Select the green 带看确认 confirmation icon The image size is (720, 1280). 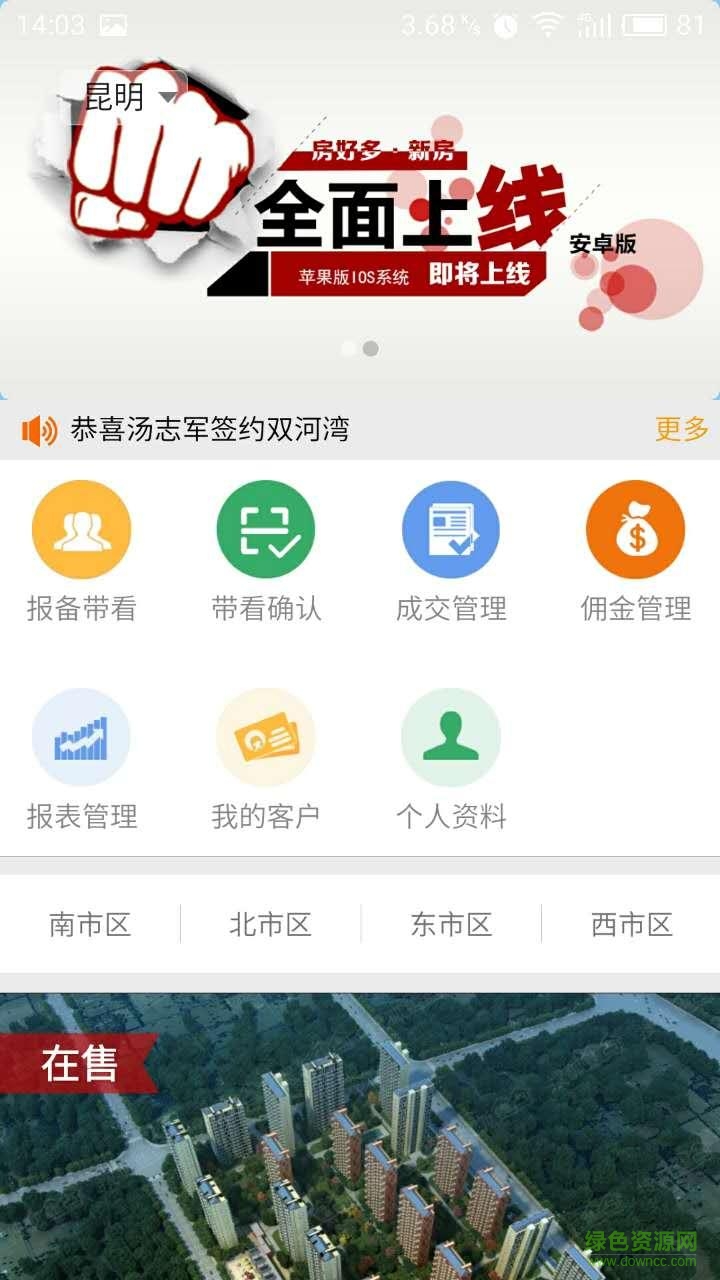click(266, 530)
